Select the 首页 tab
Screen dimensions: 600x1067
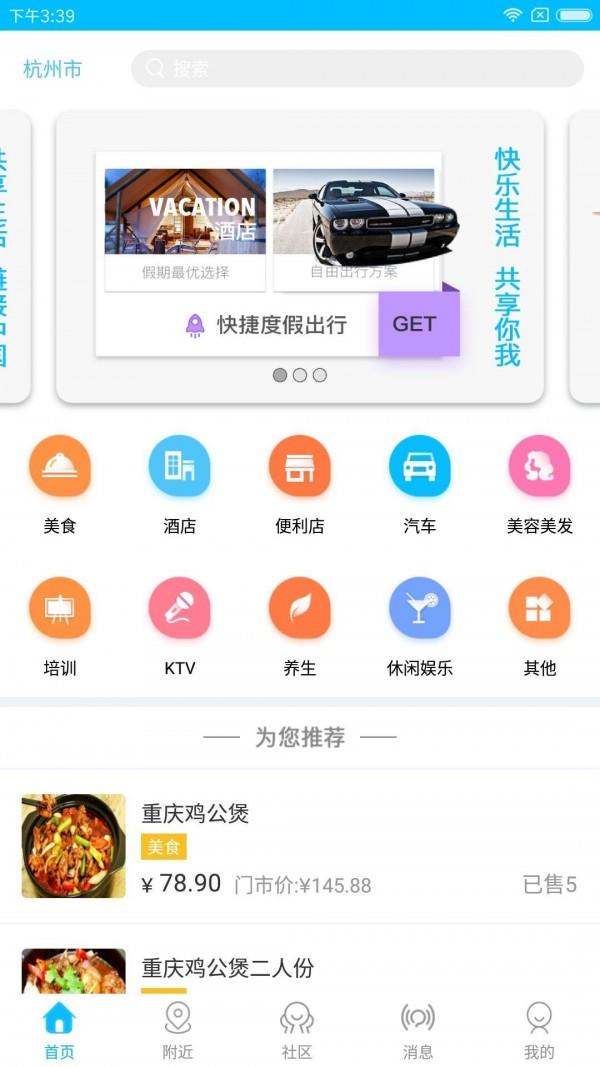[x=59, y=1030]
